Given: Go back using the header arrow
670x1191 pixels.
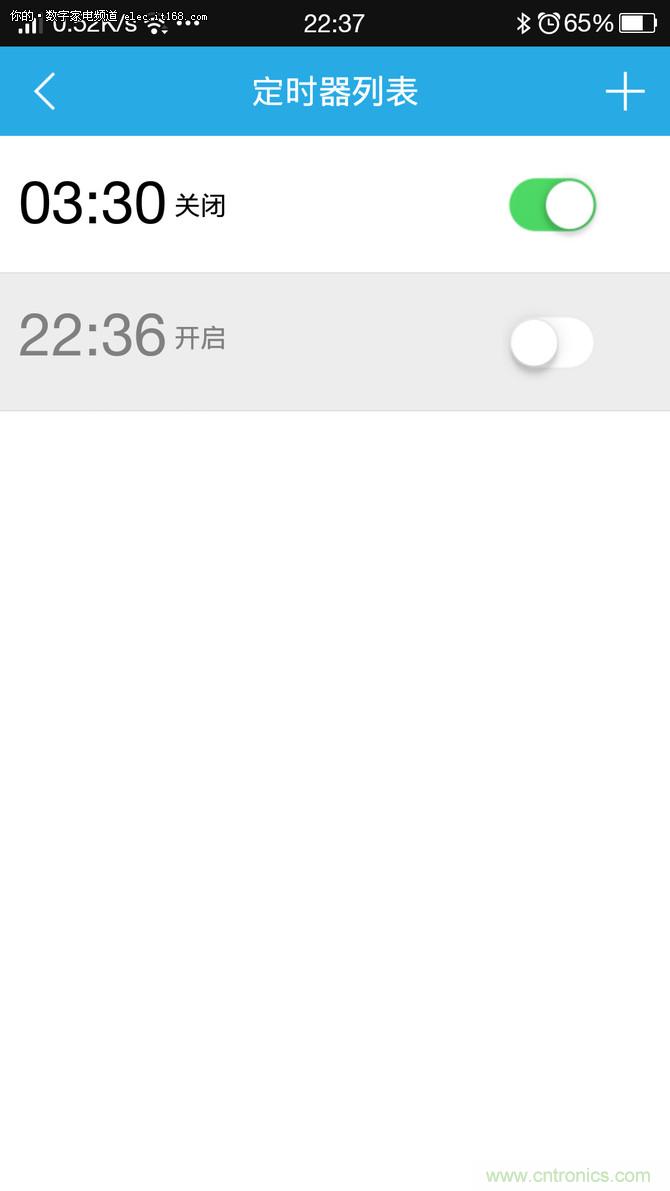Looking at the screenshot, I should tap(44, 91).
